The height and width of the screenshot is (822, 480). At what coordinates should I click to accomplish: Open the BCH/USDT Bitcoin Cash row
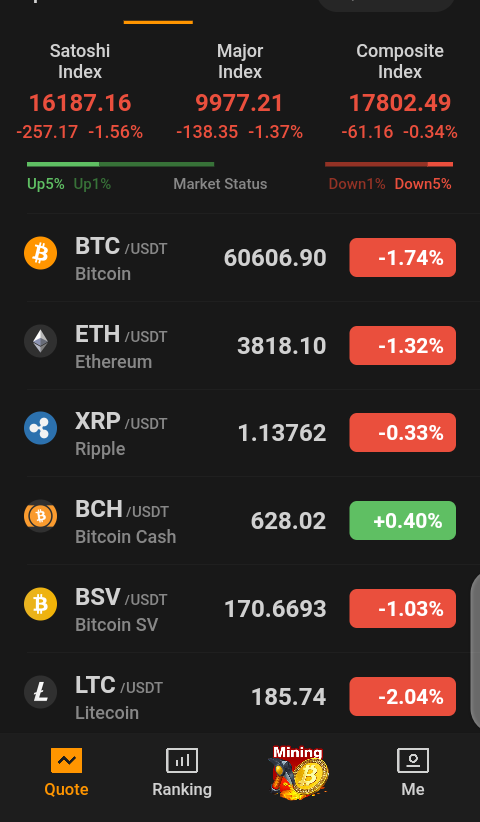tap(240, 521)
